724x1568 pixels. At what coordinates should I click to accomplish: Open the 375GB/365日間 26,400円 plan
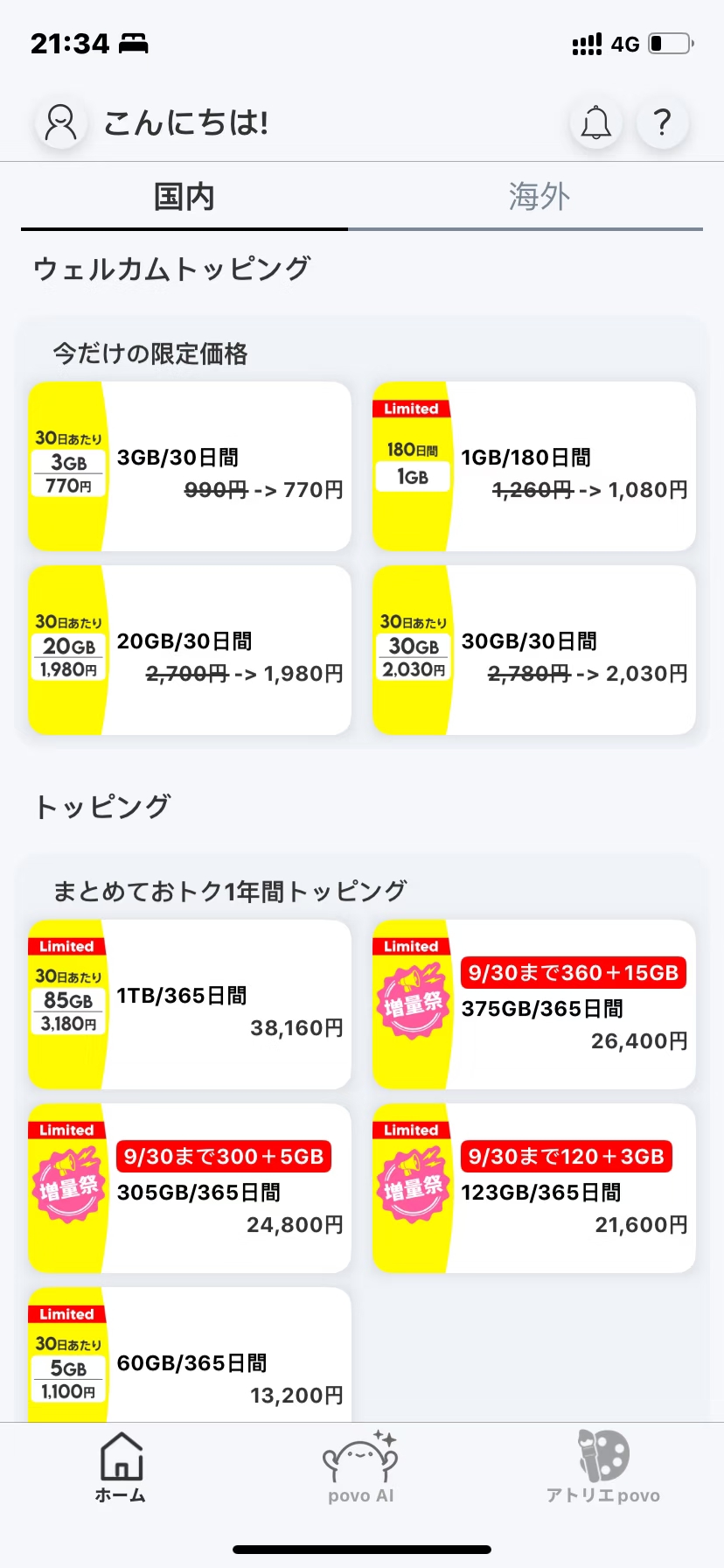click(534, 1004)
